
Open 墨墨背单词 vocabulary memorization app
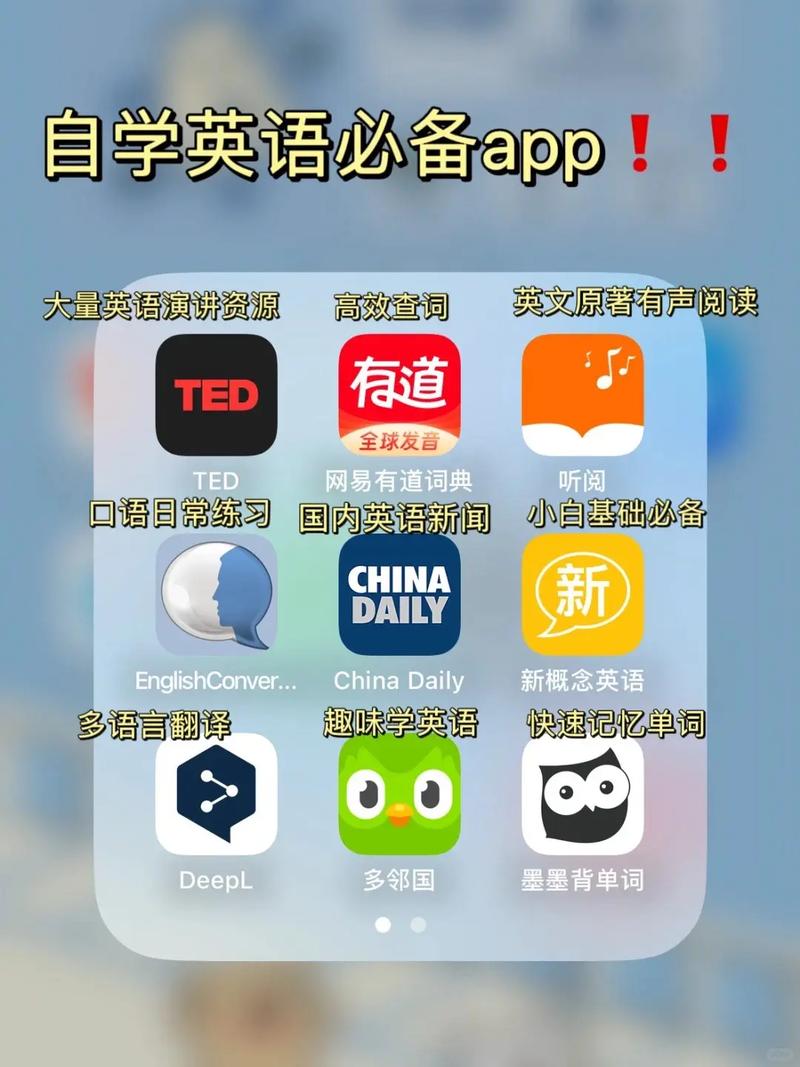click(583, 795)
